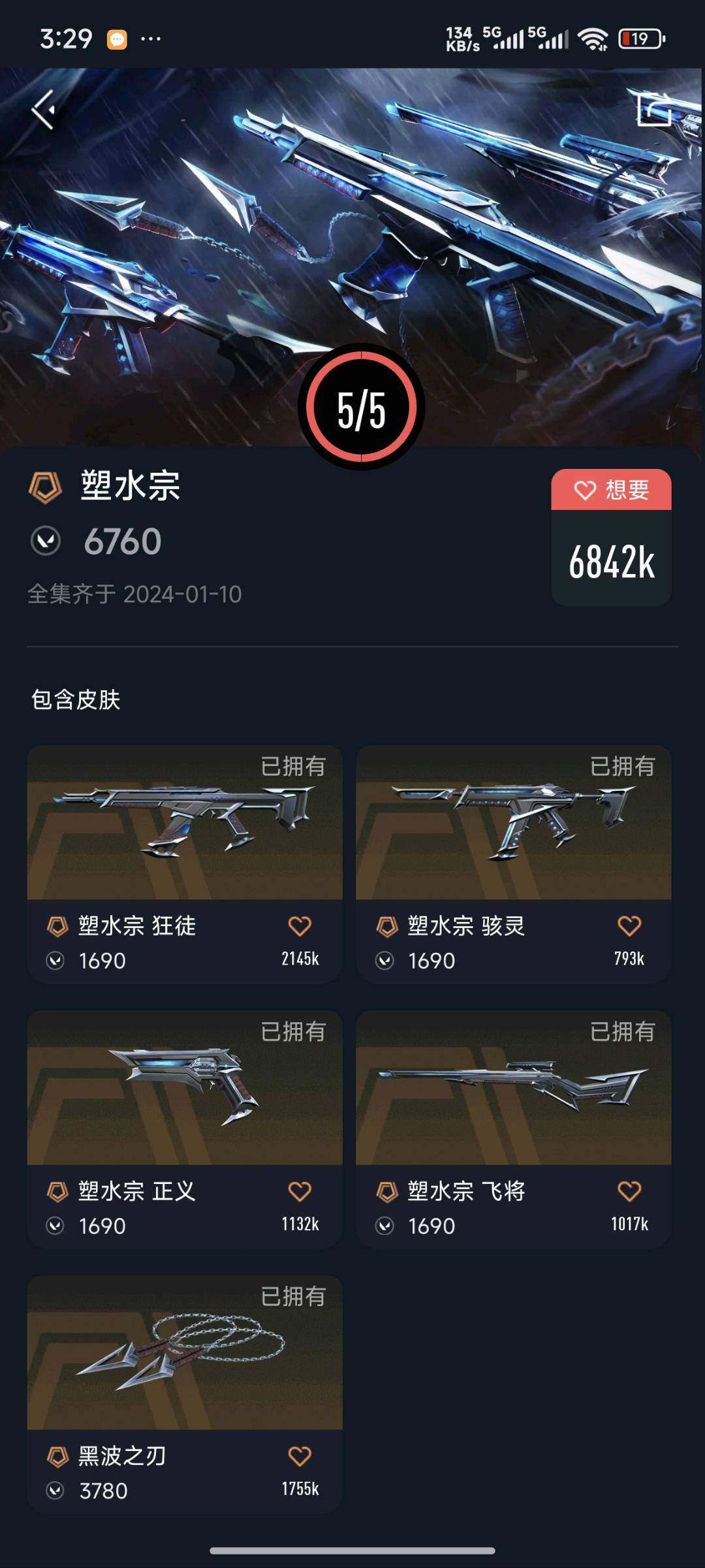The width and height of the screenshot is (705, 1568).
Task: Open the 塑水宗 飞将 skin card
Action: [x=514, y=1129]
